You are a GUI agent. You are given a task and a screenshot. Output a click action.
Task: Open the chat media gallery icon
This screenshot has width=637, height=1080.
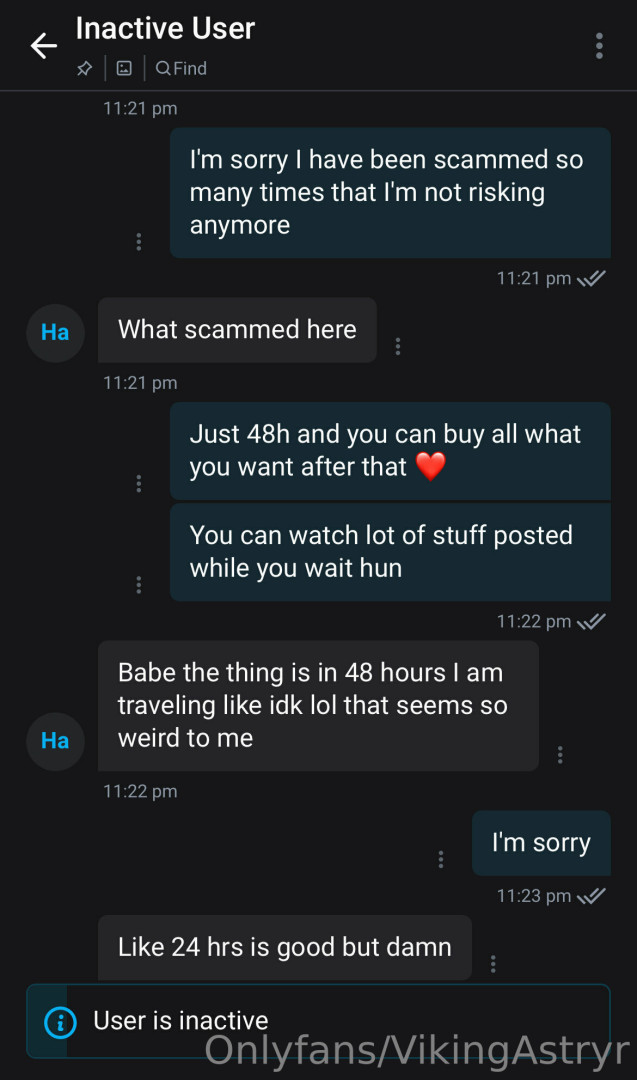[124, 68]
